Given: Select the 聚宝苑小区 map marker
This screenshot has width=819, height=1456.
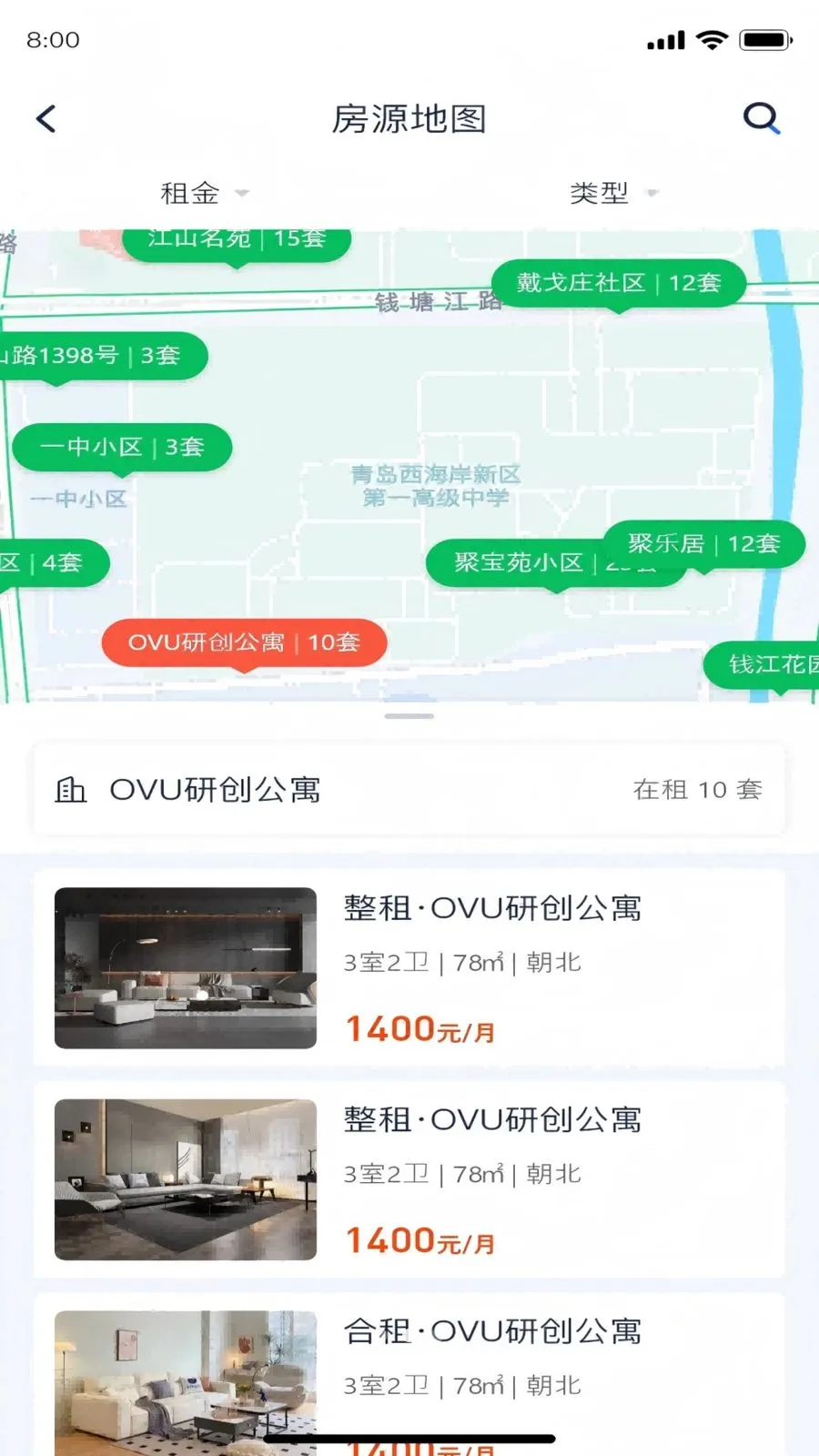Looking at the screenshot, I should coord(521,562).
